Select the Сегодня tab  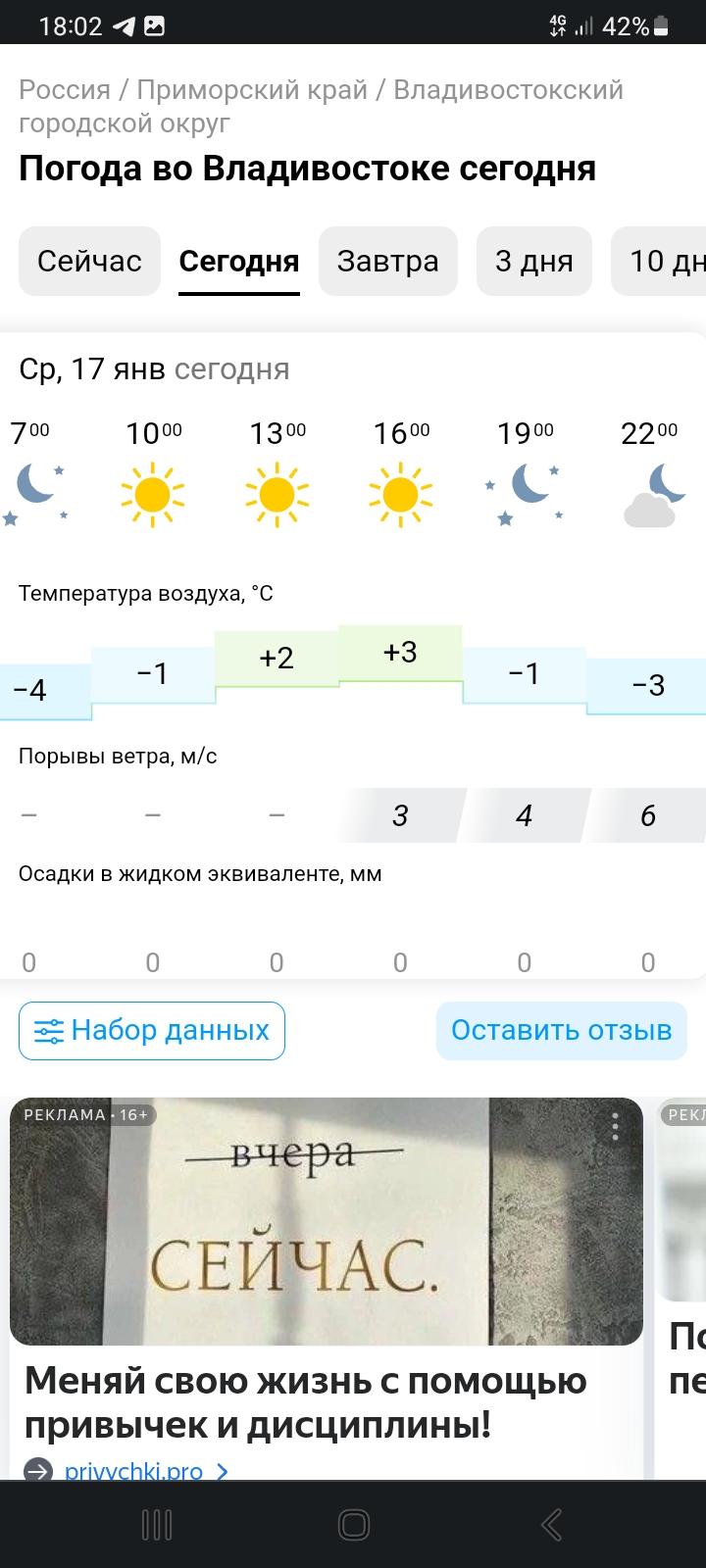coord(239,261)
